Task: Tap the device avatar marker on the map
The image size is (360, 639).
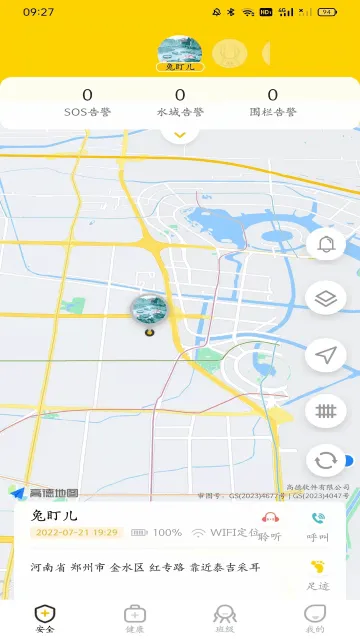Action: (x=149, y=310)
